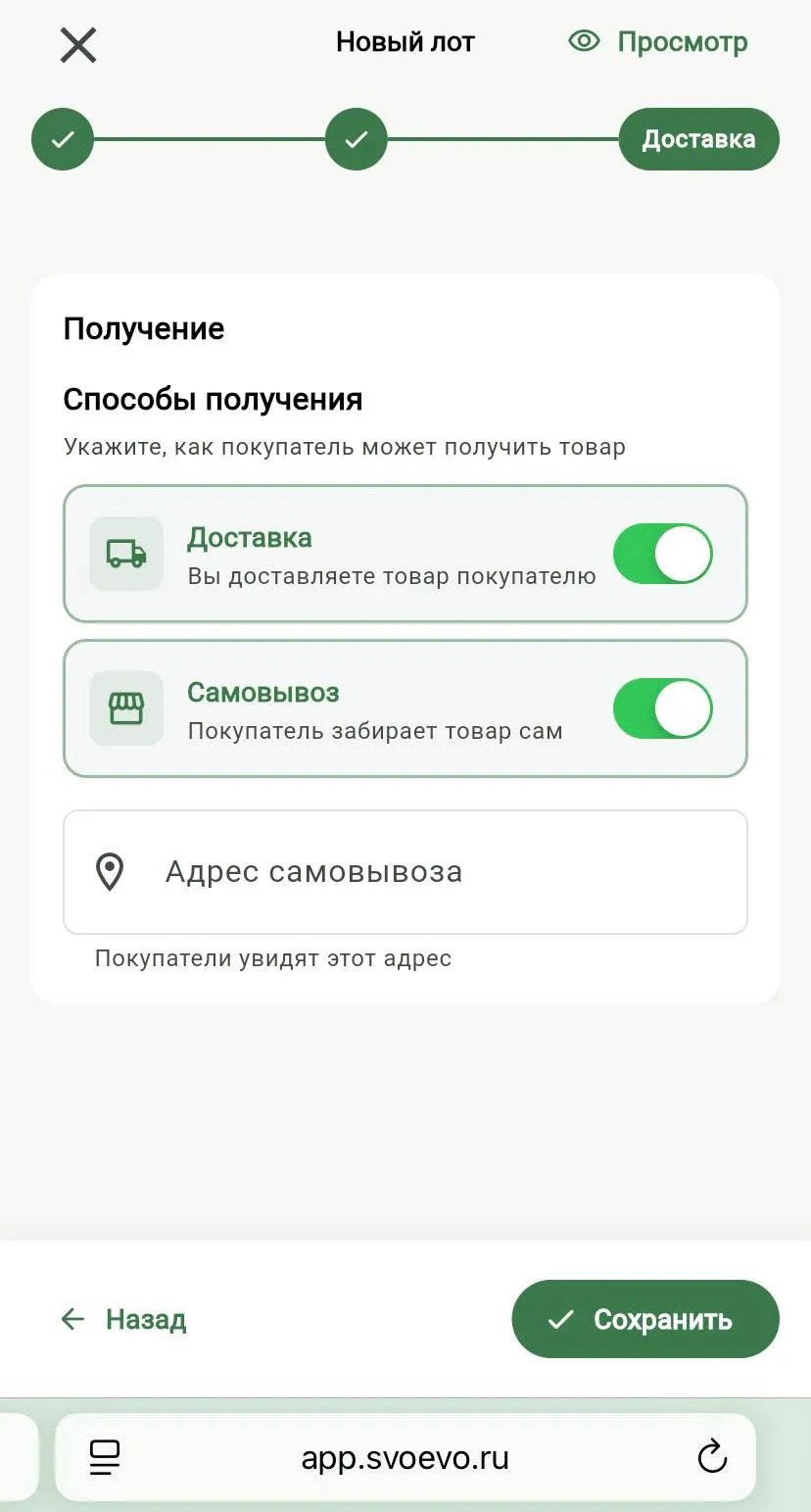Go to the second completed step
Image resolution: width=811 pixels, height=1512 pixels.
[357, 139]
